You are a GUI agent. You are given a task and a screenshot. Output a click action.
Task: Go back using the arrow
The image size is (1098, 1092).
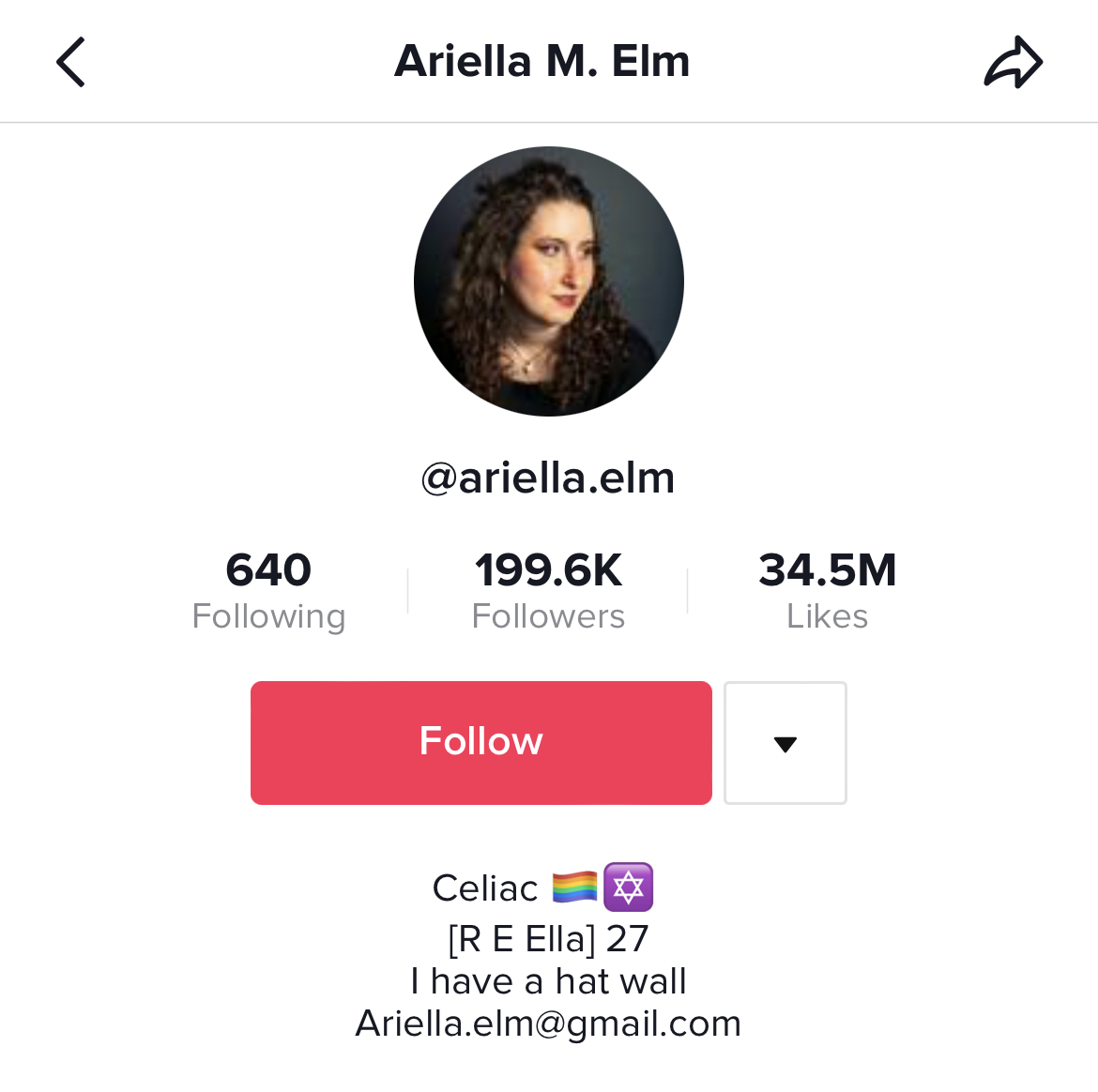(x=70, y=62)
